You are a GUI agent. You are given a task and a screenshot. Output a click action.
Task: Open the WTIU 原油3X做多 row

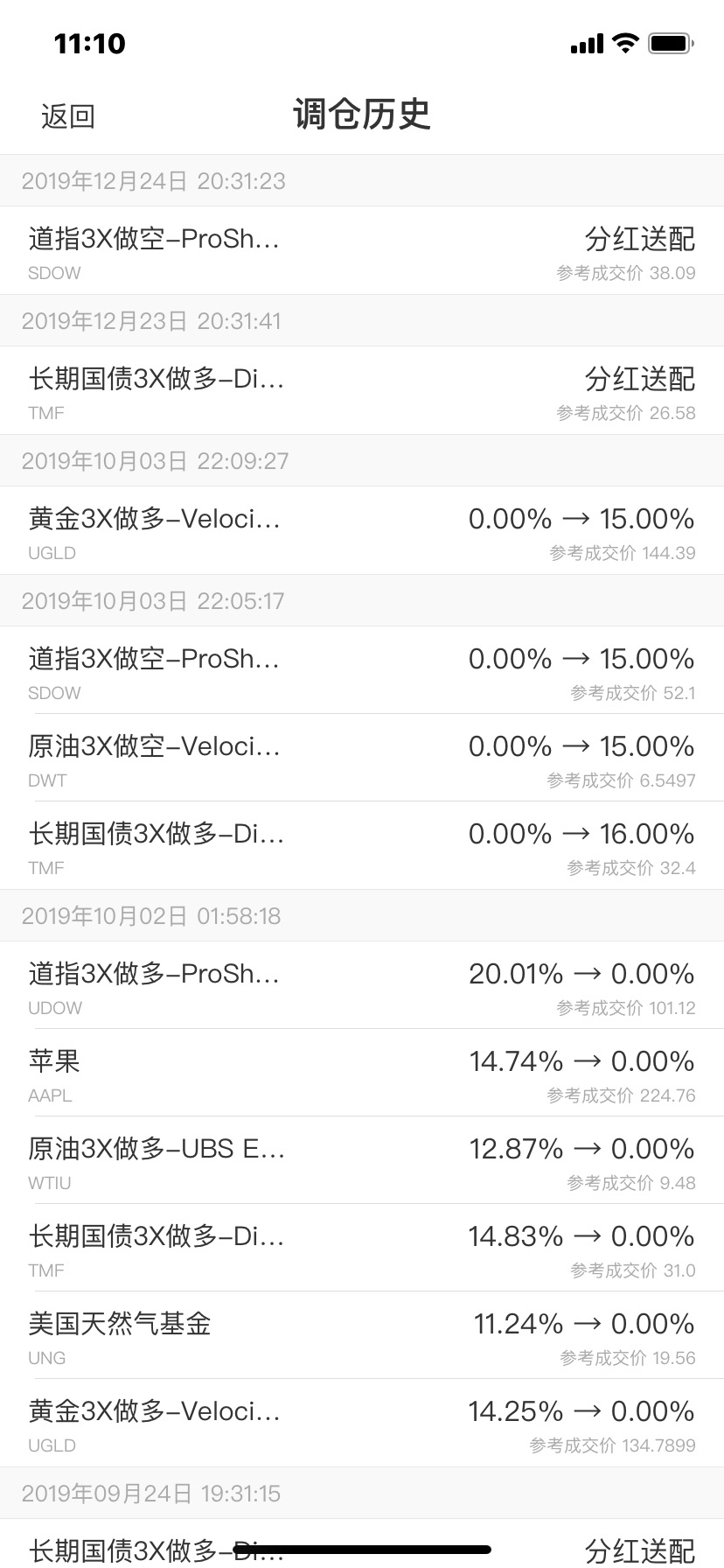tap(362, 1160)
